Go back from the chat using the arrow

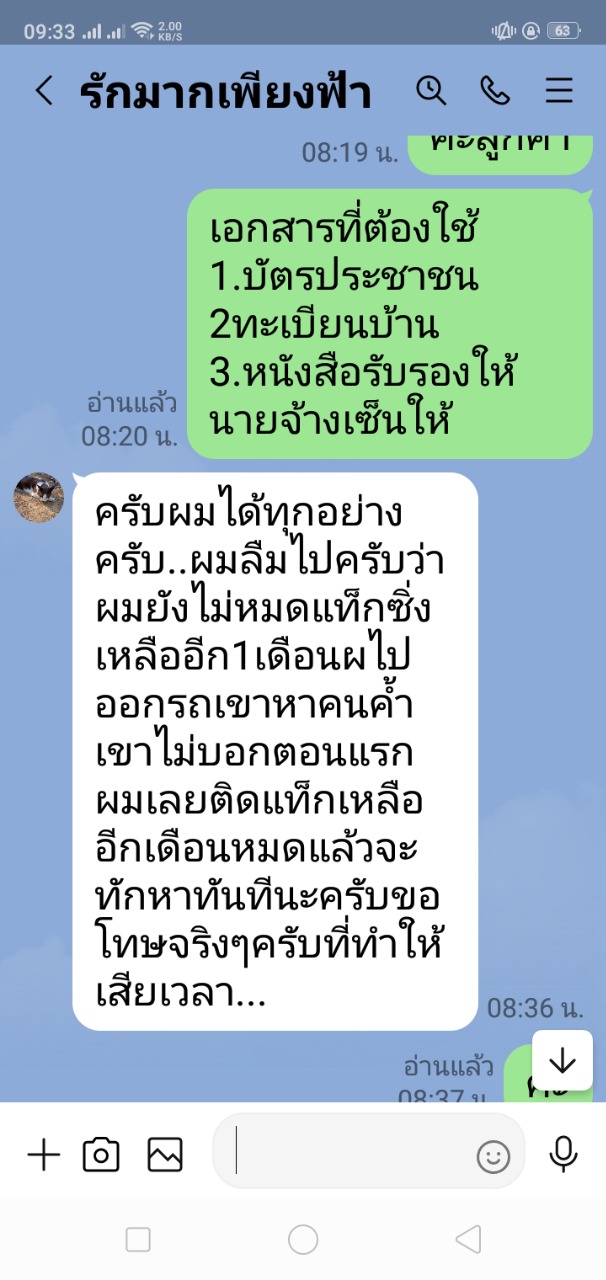(44, 91)
